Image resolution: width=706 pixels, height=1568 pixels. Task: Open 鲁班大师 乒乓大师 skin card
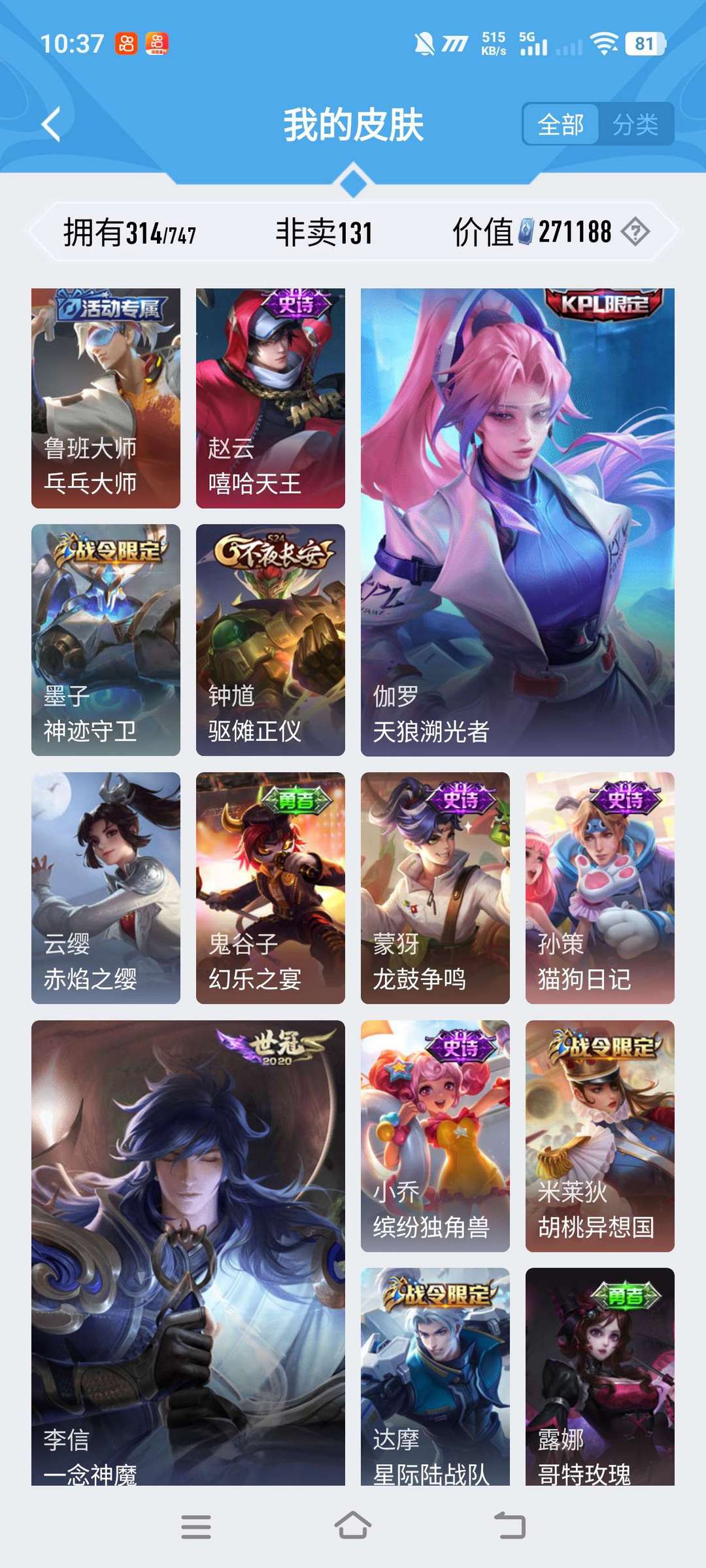[106, 398]
